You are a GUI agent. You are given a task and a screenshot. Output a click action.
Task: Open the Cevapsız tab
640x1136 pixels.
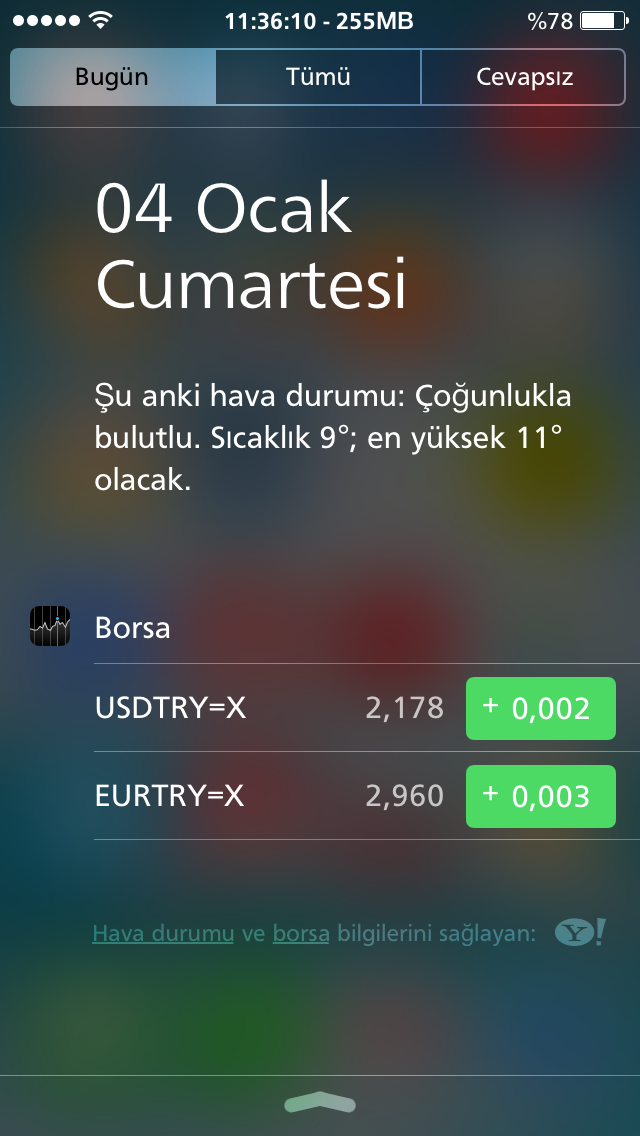coord(523,78)
